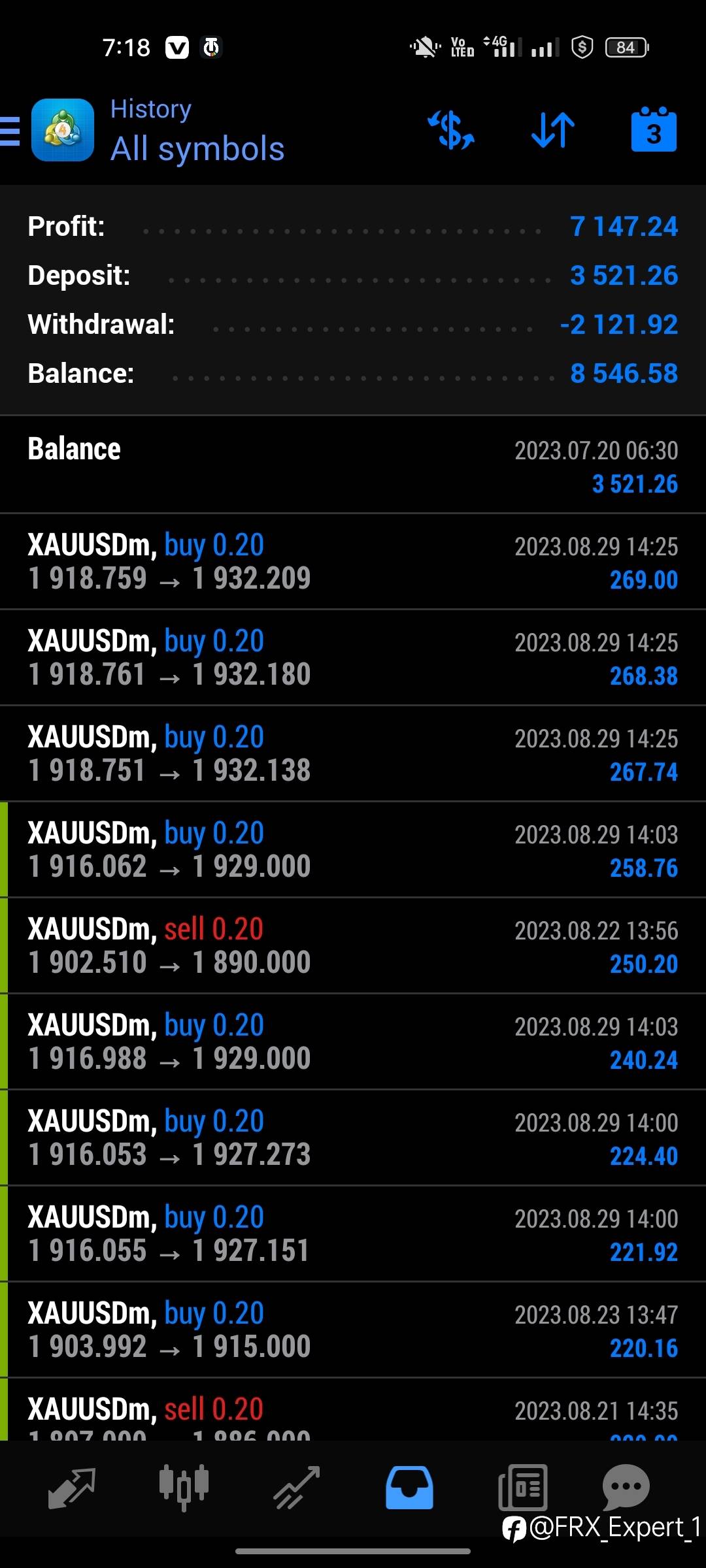Image resolution: width=706 pixels, height=1568 pixels.
Task: Open the calendar date range picker
Action: [654, 129]
